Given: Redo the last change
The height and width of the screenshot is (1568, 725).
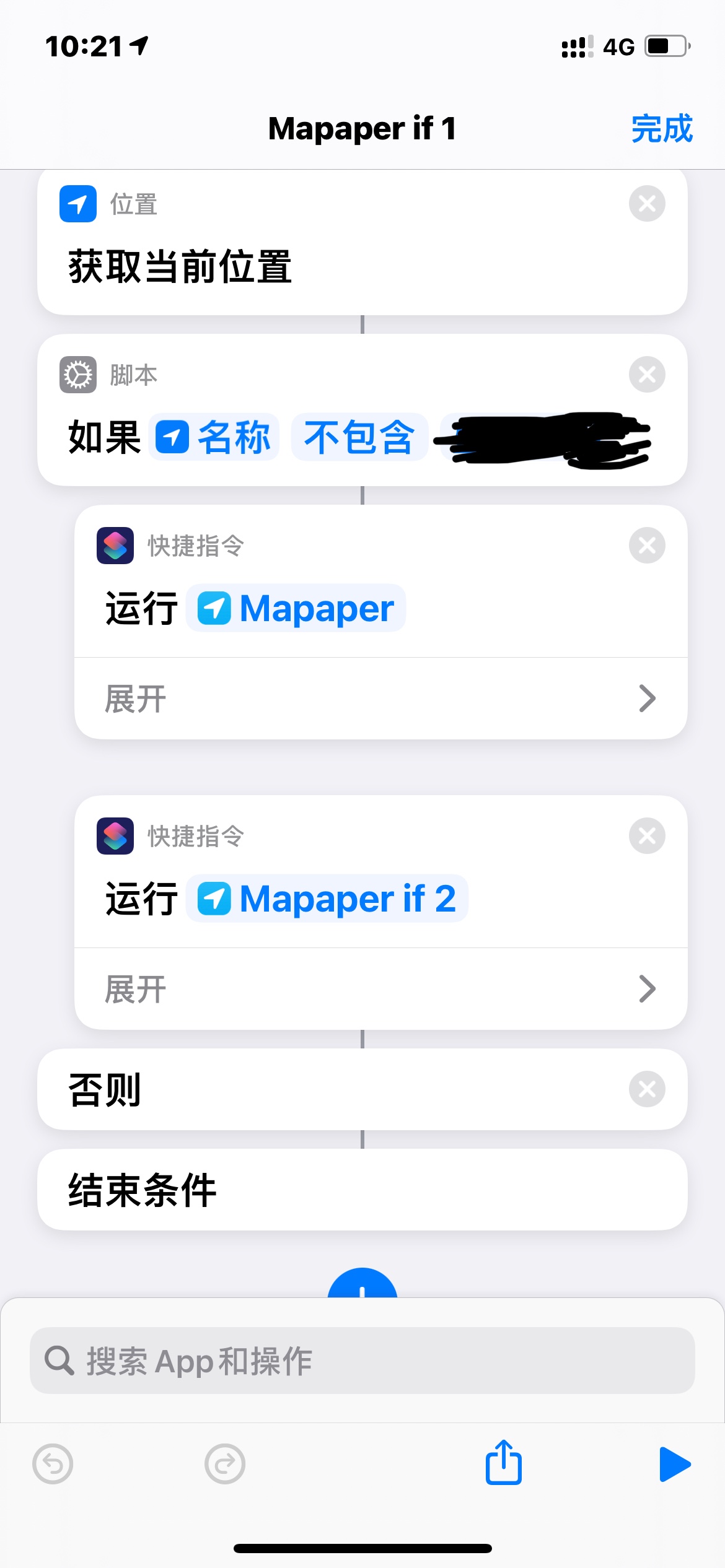Looking at the screenshot, I should (224, 1465).
